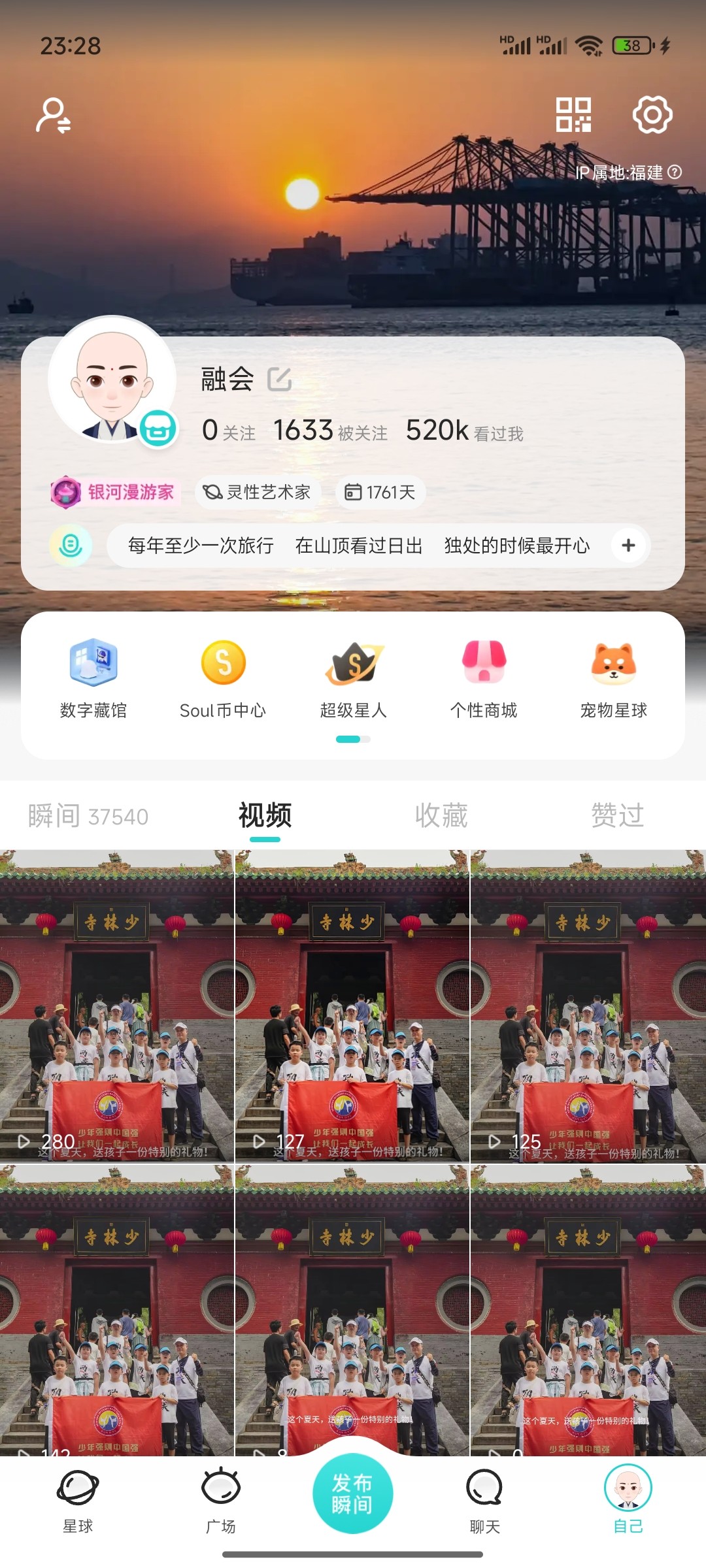This screenshot has height=1568, width=706.
Task: Play the video with 280 views
Action: (116, 1005)
